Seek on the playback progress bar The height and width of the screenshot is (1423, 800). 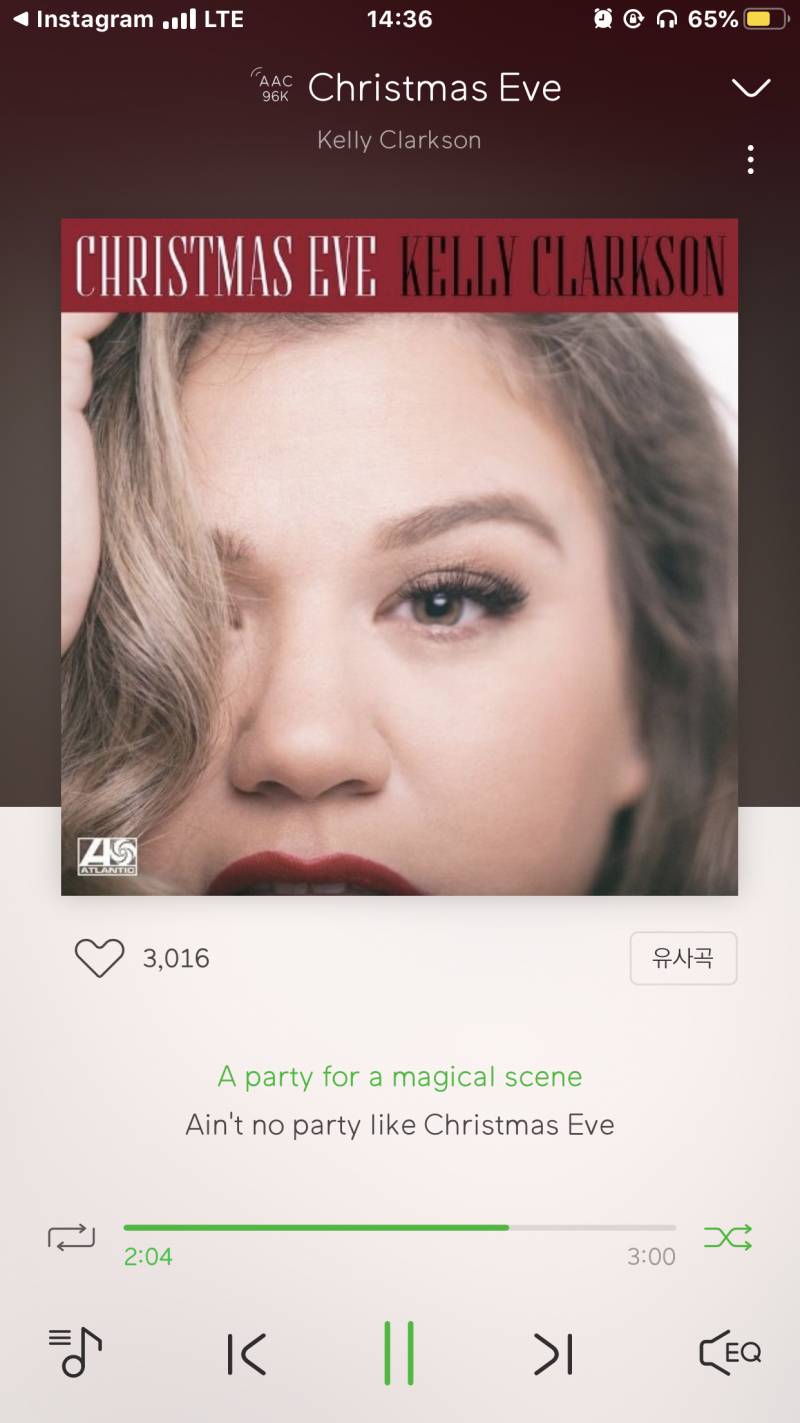click(x=400, y=1227)
